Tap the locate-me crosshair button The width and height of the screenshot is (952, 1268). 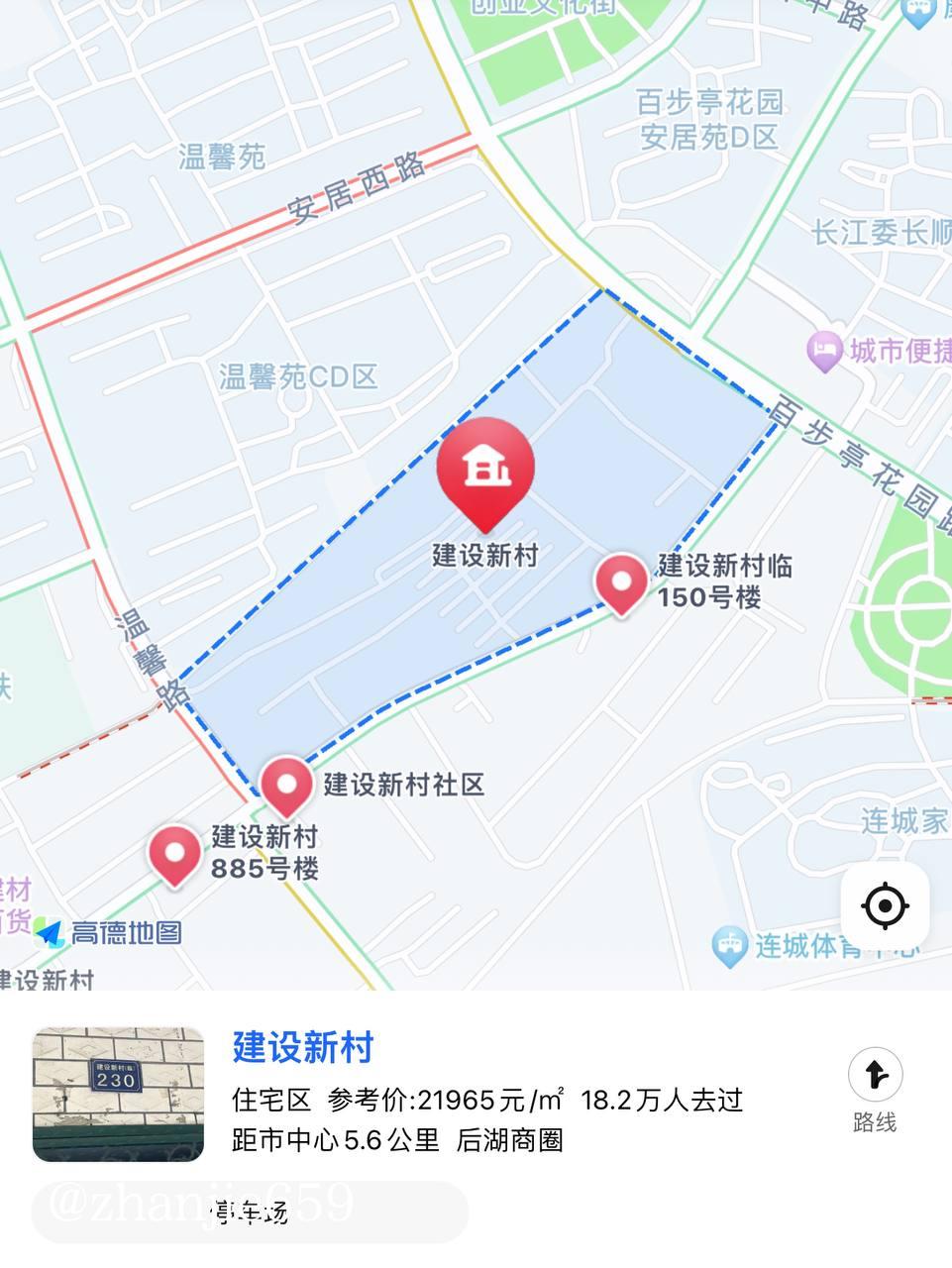[x=885, y=905]
